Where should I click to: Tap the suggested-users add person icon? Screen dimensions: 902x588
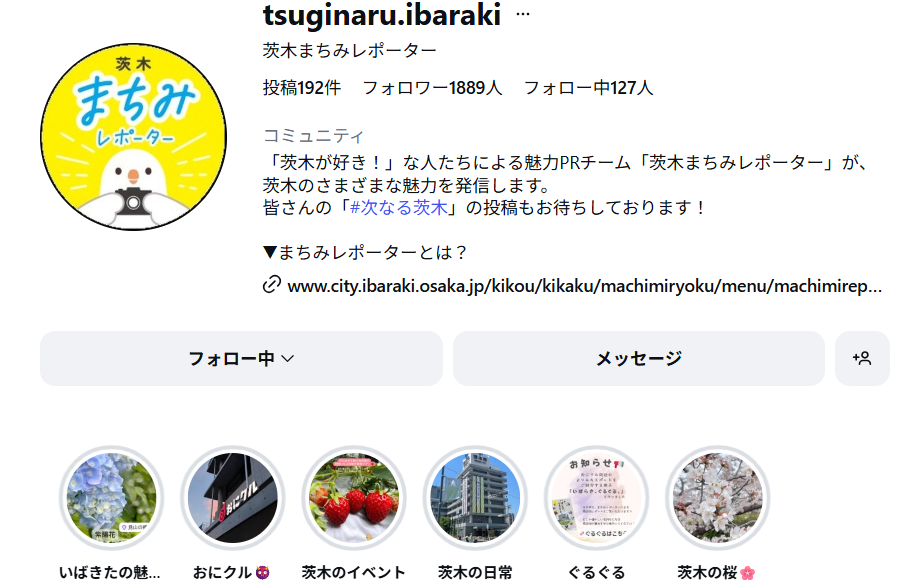coord(862,358)
